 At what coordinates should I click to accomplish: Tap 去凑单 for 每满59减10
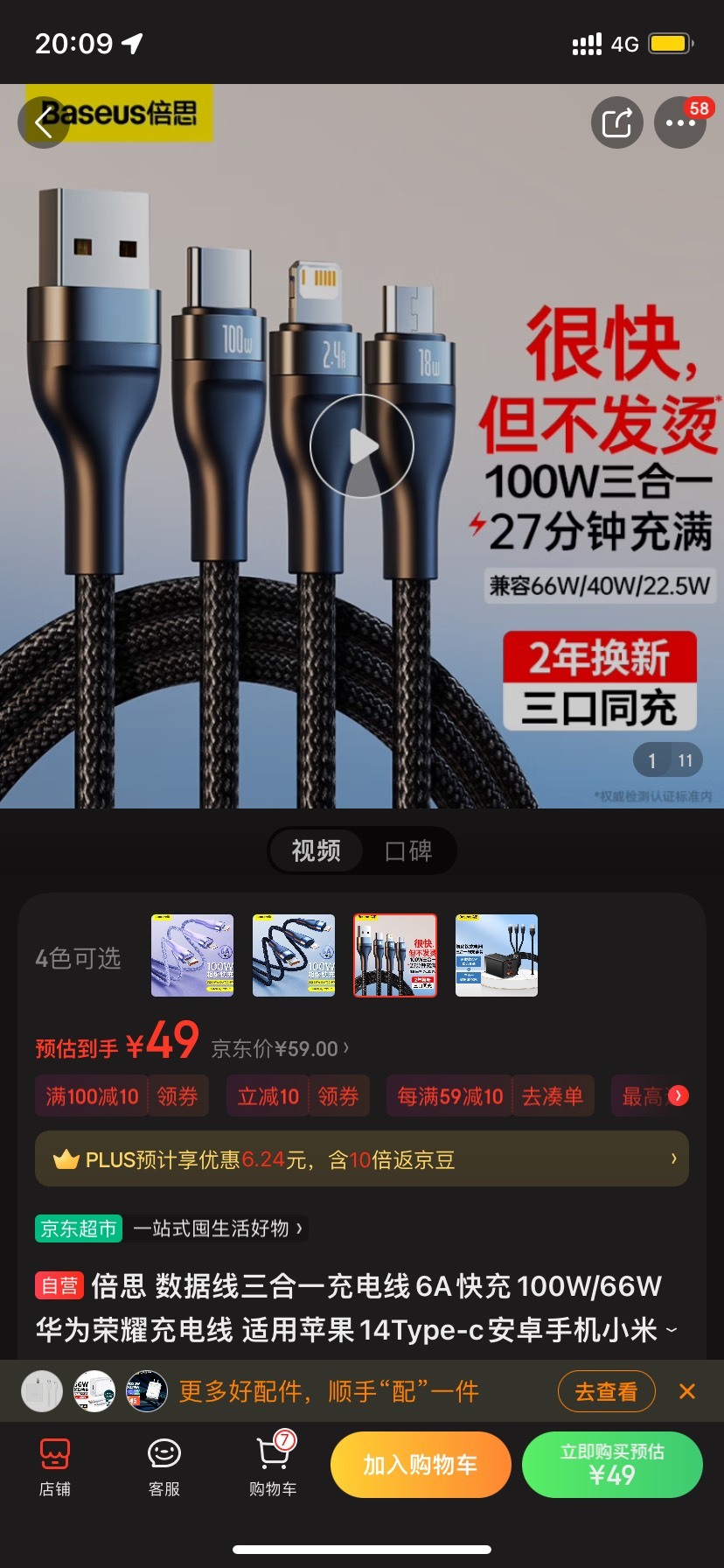click(553, 1095)
